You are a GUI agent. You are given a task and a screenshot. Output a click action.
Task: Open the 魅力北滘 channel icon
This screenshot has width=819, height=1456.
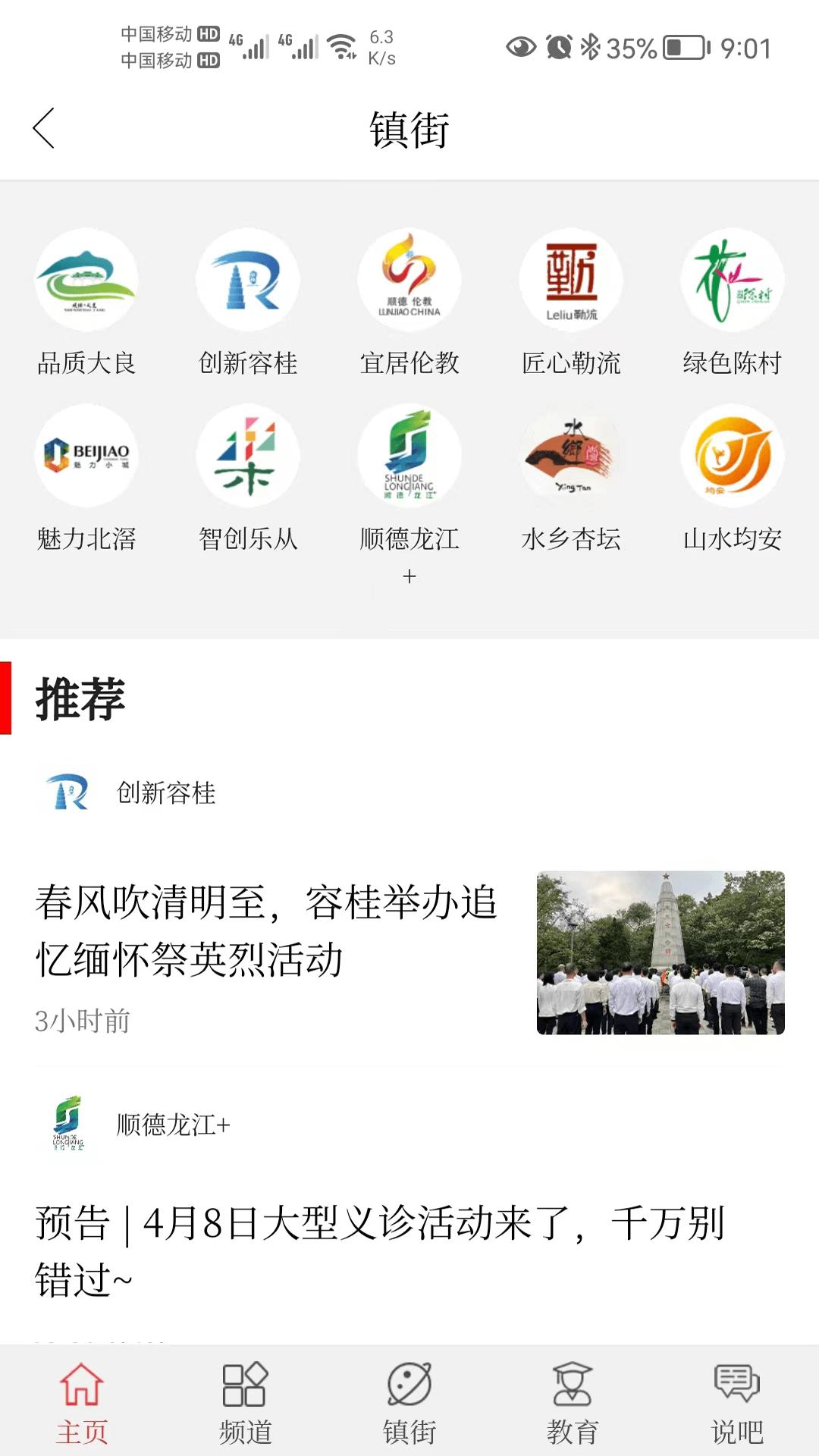pyautogui.click(x=86, y=456)
